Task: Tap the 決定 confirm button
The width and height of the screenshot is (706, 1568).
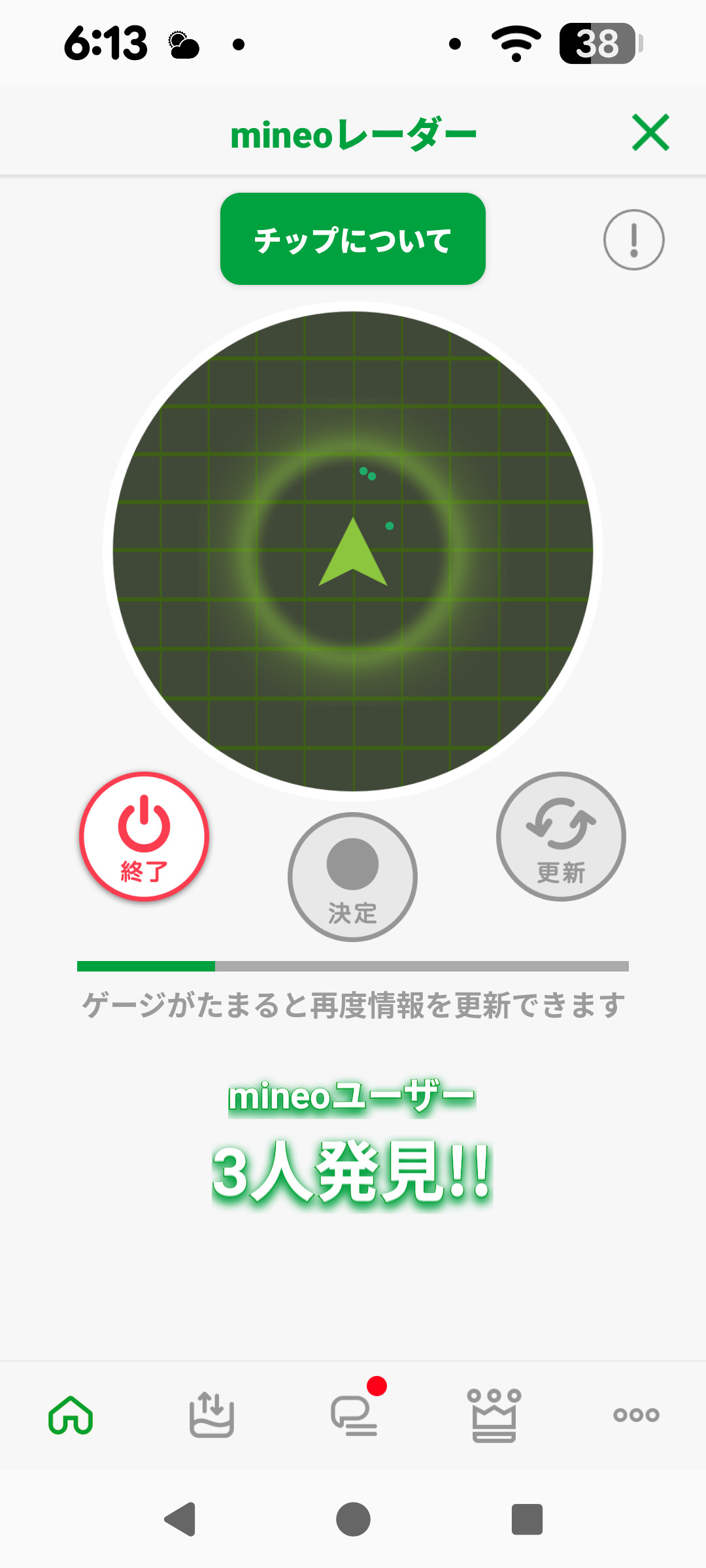Action: [x=353, y=877]
